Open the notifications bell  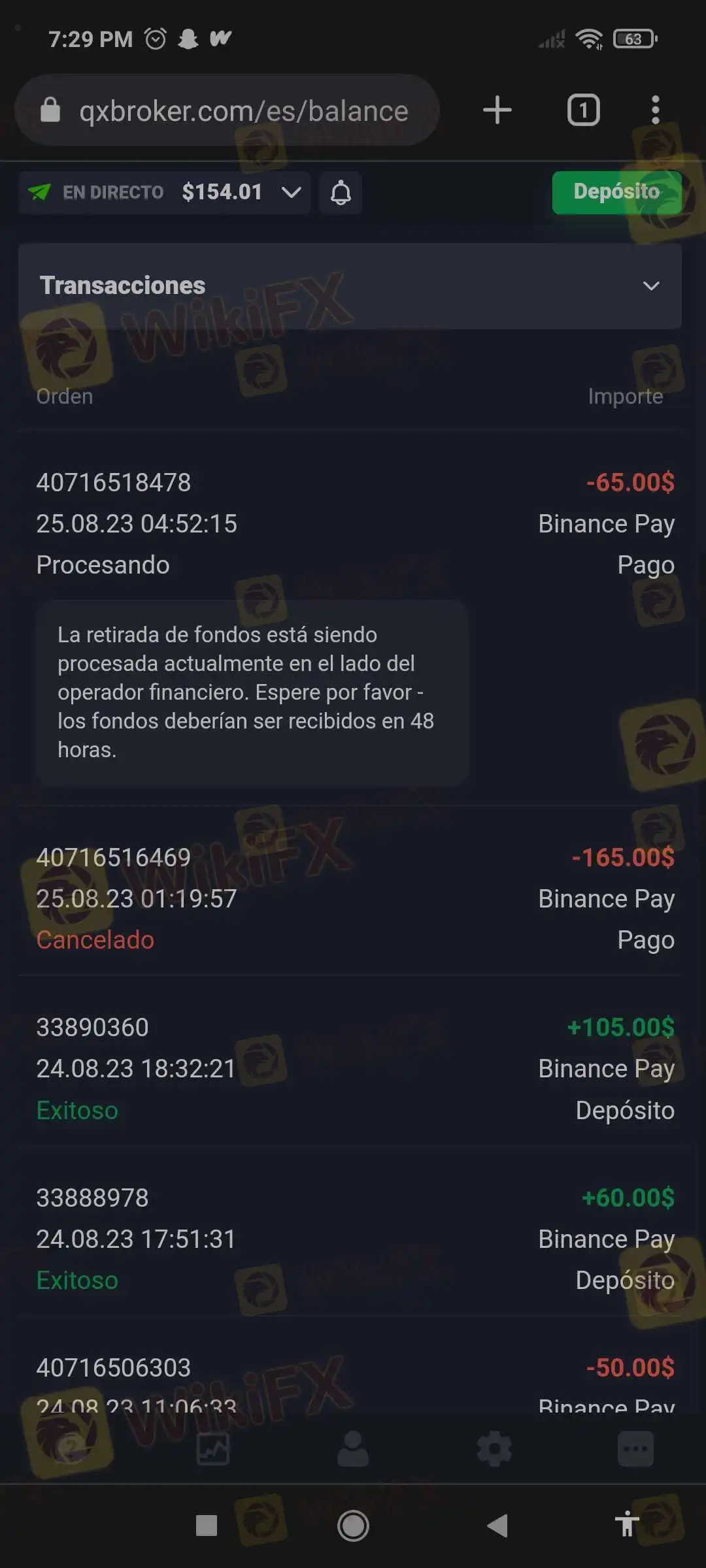pyautogui.click(x=341, y=193)
